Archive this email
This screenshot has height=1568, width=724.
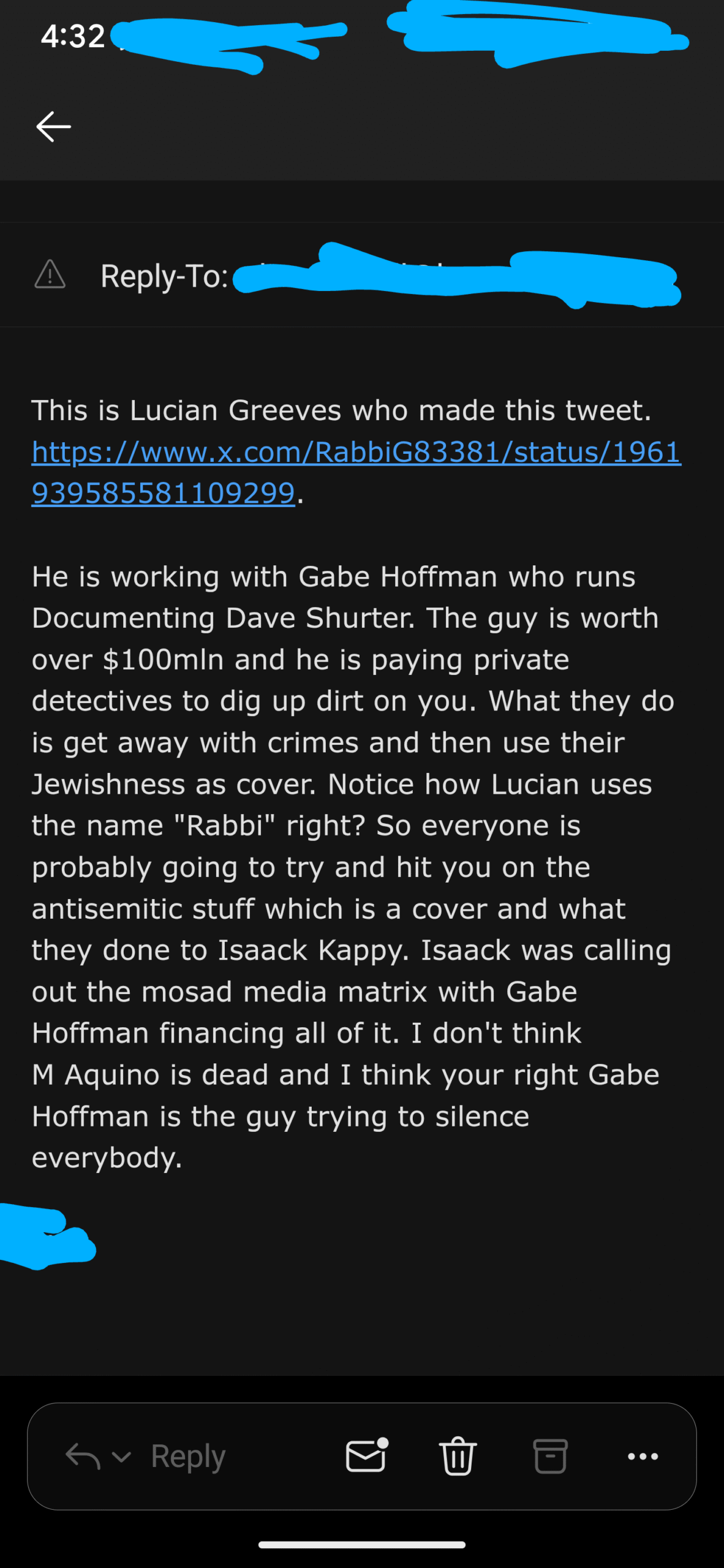coord(550,1456)
